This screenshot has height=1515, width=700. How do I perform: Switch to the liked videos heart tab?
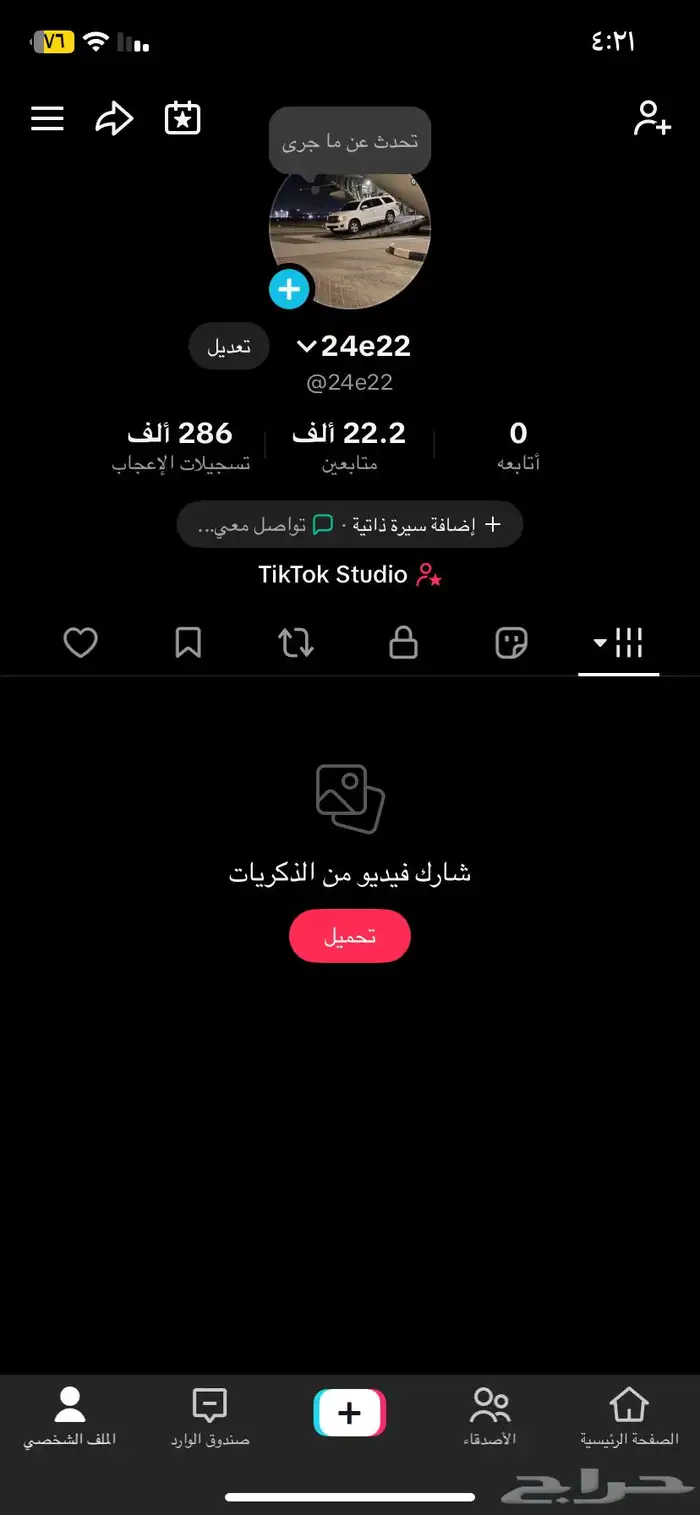(x=81, y=643)
